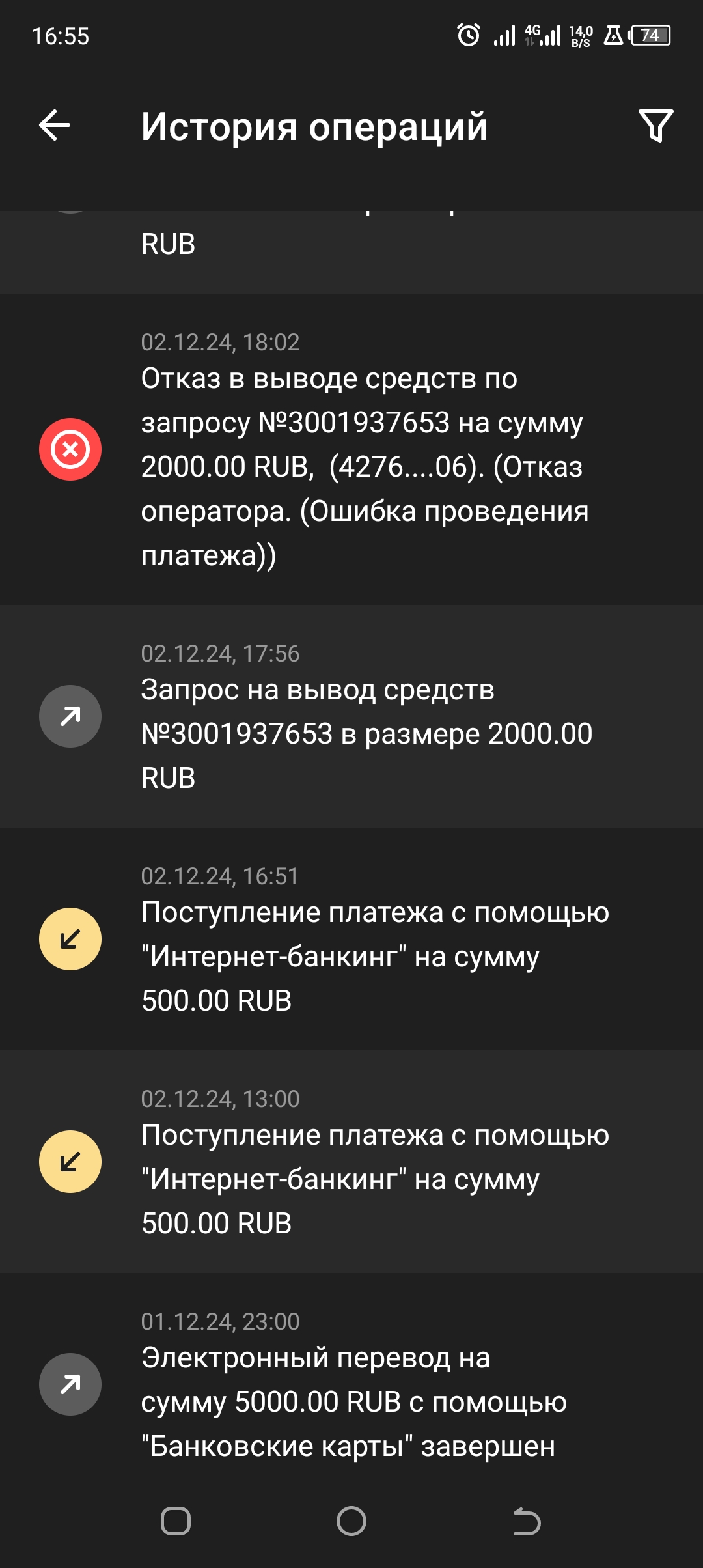Go back from operation history
The width and height of the screenshot is (703, 1568).
[x=55, y=125]
